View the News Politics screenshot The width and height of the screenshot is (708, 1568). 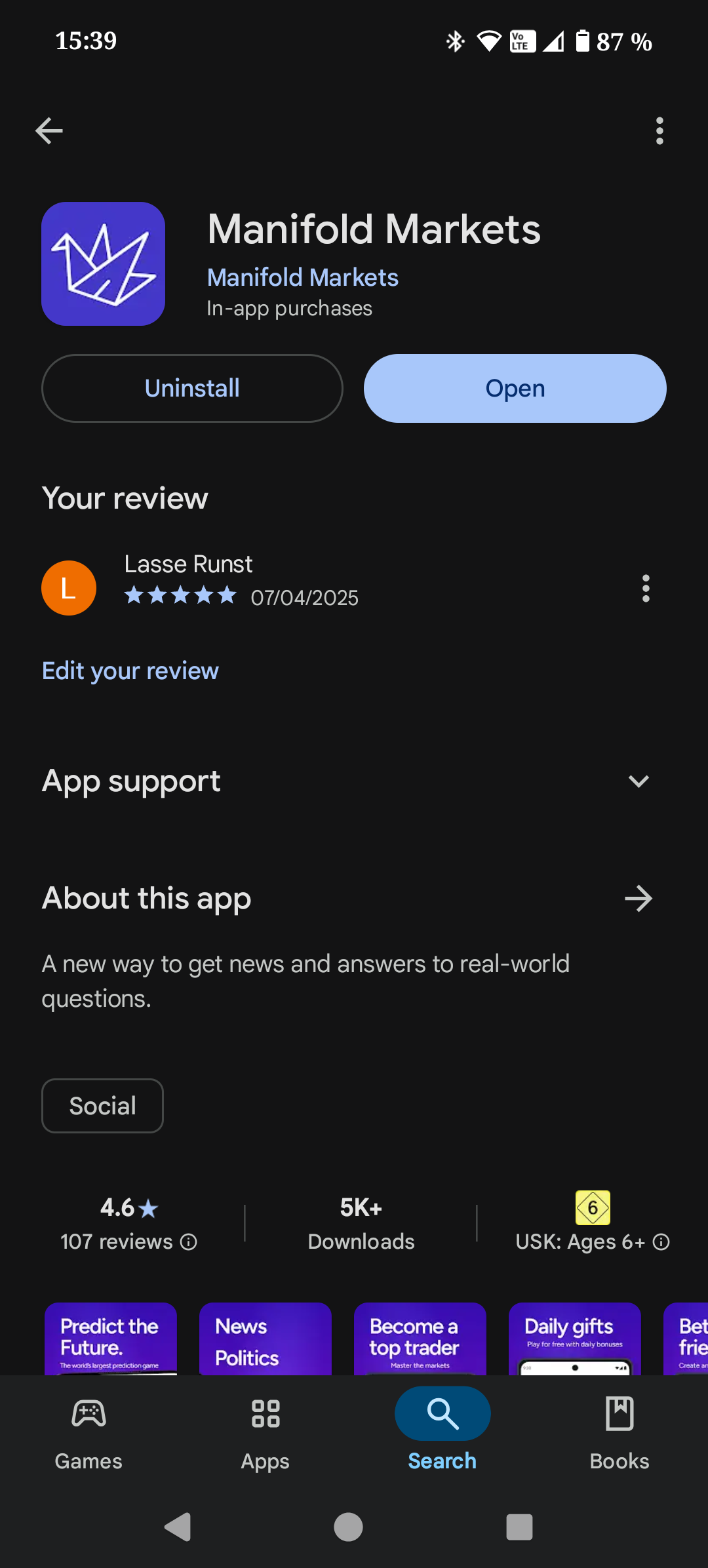pos(265,1339)
